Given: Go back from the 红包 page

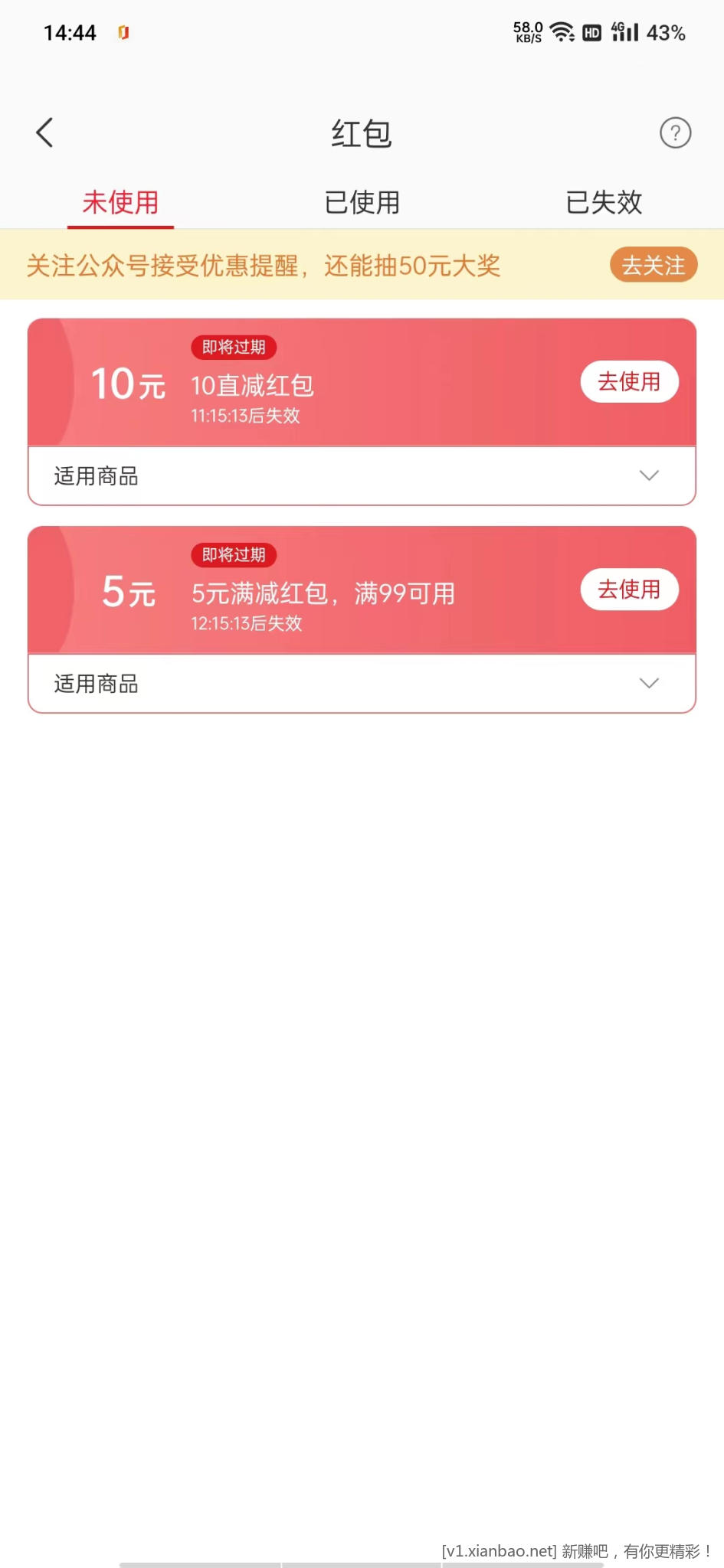Looking at the screenshot, I should pos(45,132).
